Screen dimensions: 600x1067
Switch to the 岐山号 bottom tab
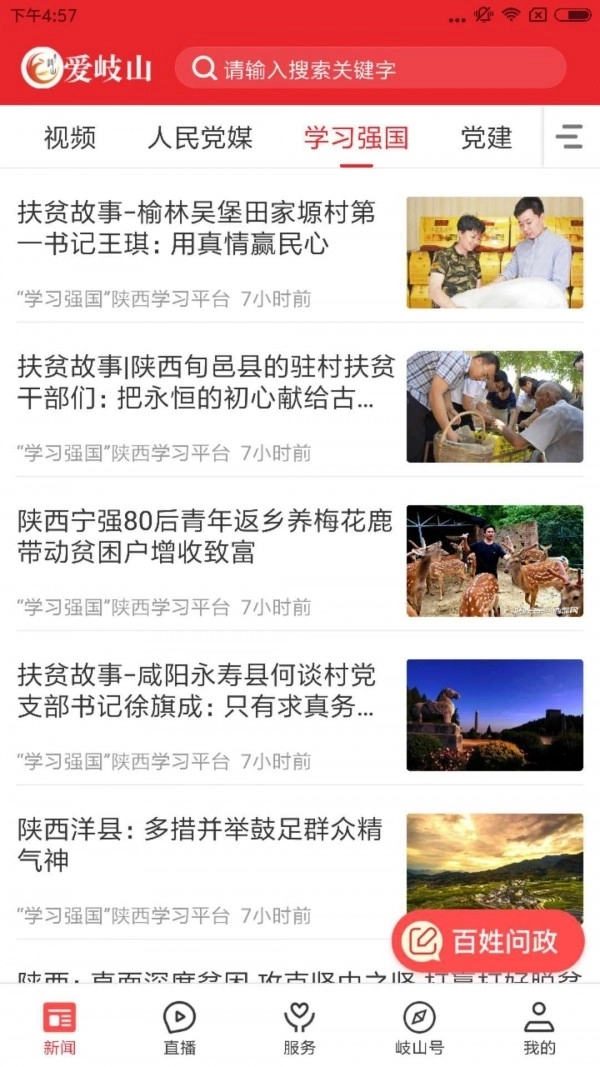(x=419, y=1029)
